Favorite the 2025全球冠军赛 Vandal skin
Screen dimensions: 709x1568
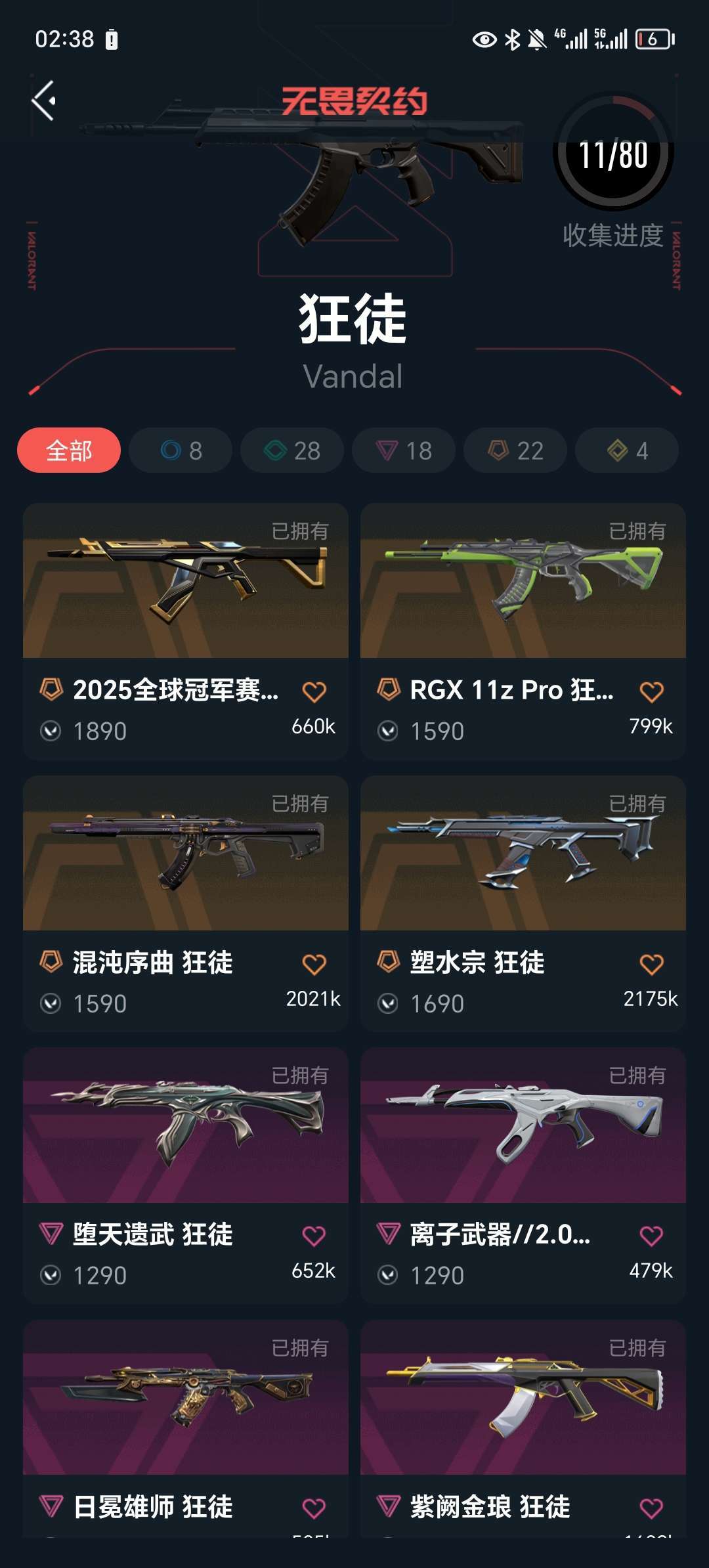(314, 691)
